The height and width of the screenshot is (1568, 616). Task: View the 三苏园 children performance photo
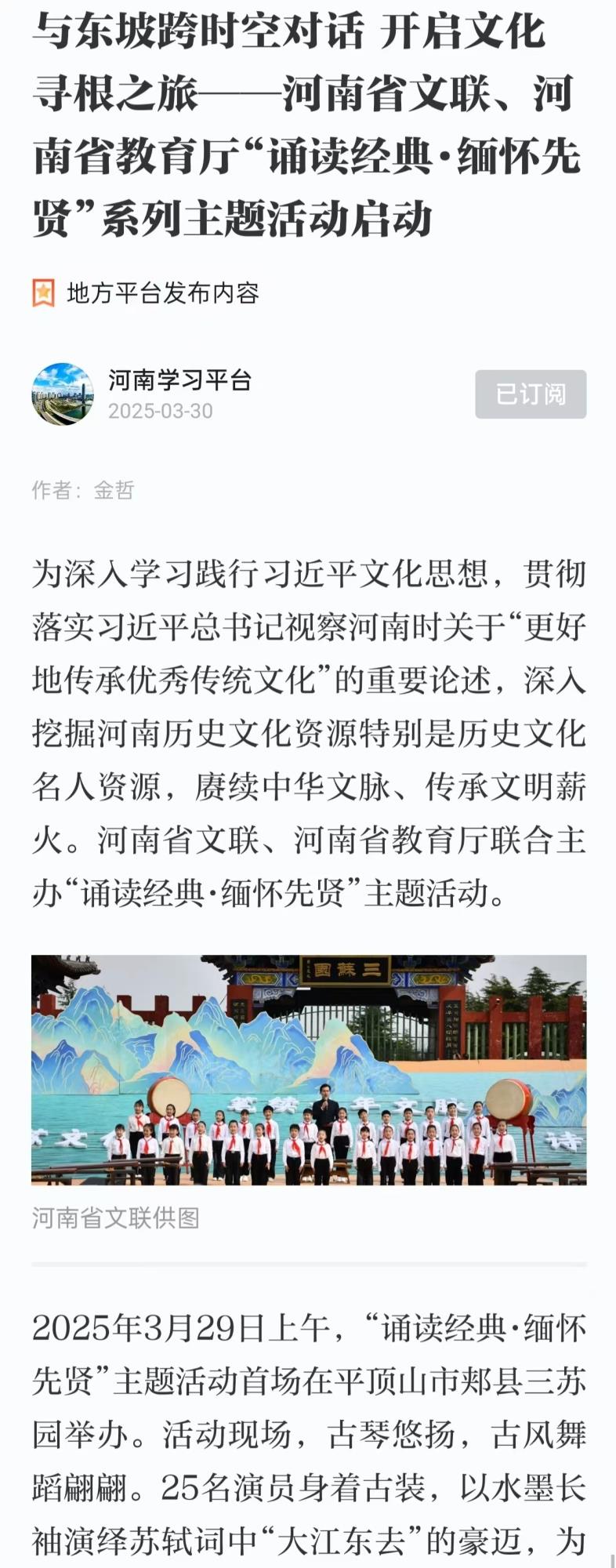[309, 1069]
